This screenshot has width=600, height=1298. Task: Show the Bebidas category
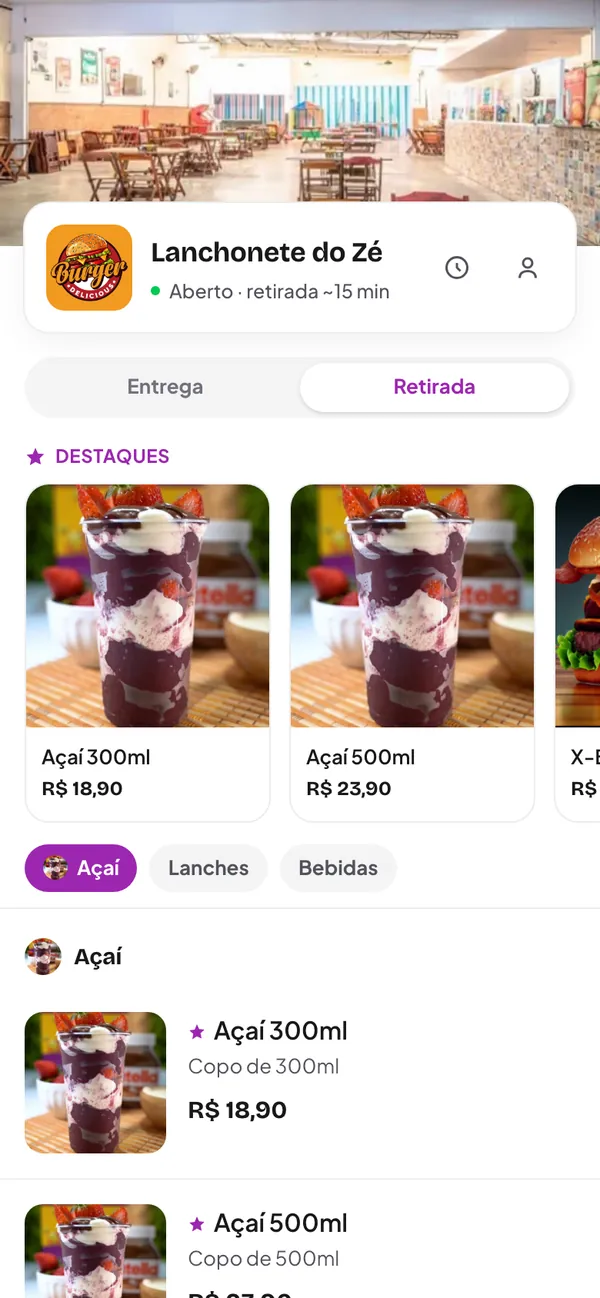[x=338, y=868]
